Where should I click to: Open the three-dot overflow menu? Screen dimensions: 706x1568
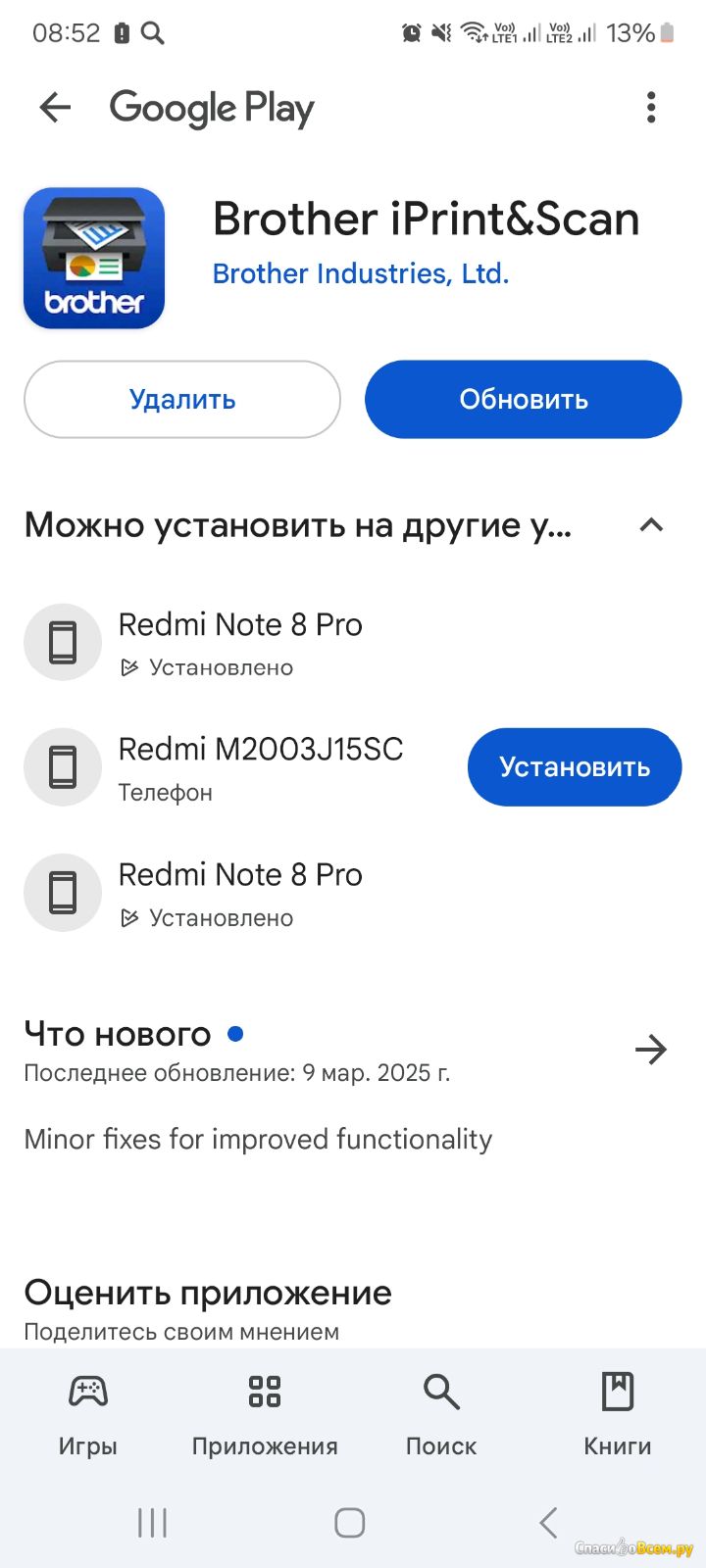coord(651,108)
